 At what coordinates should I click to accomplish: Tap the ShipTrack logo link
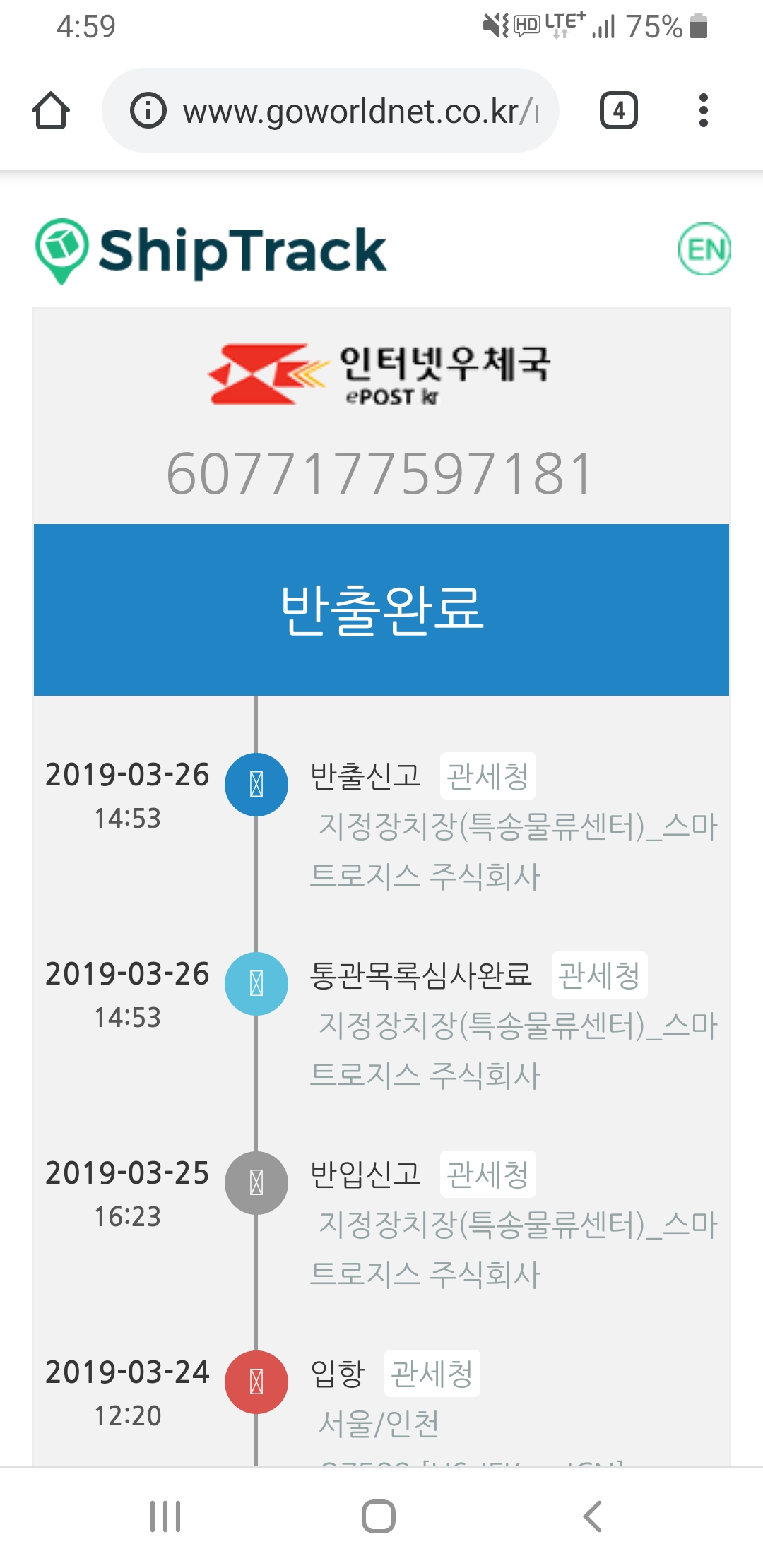coord(211,251)
